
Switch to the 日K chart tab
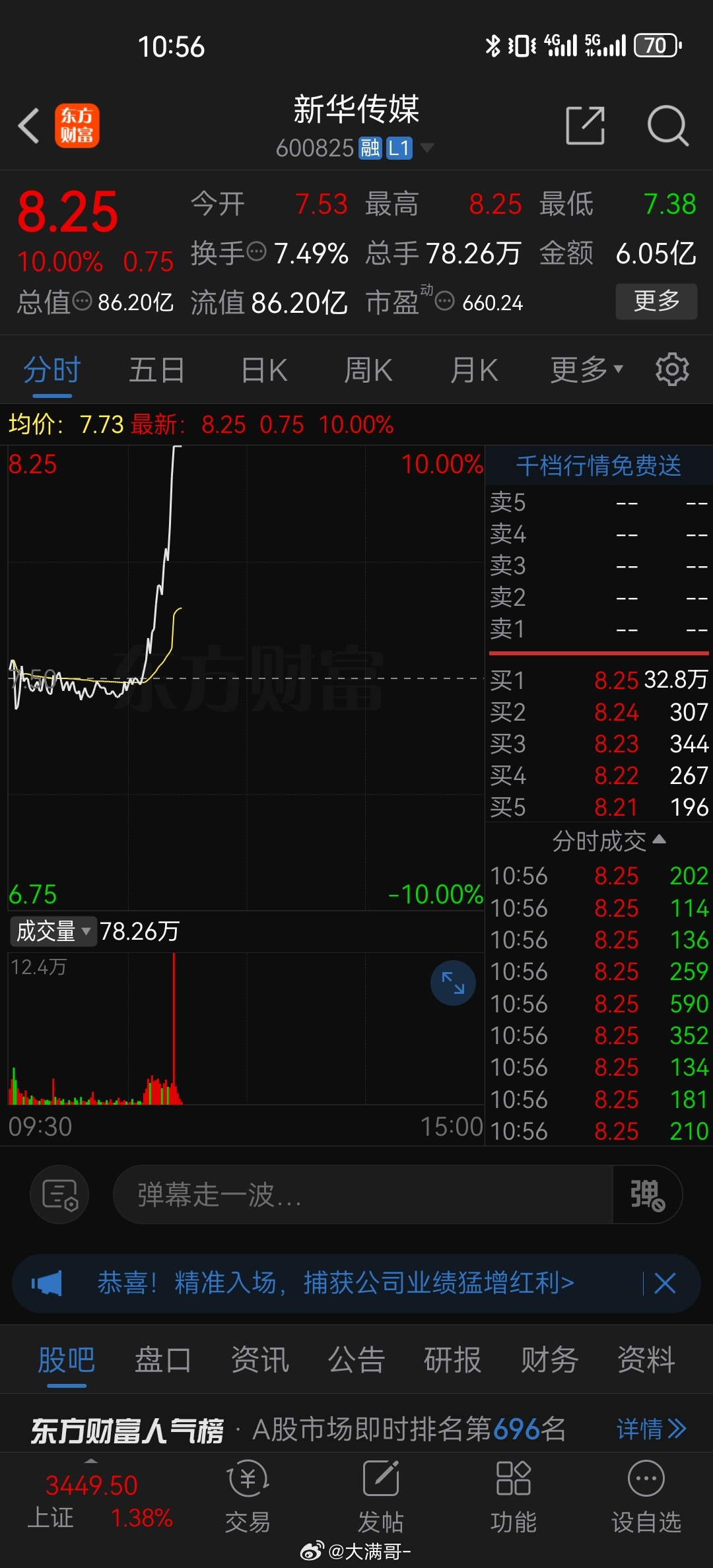[x=264, y=370]
